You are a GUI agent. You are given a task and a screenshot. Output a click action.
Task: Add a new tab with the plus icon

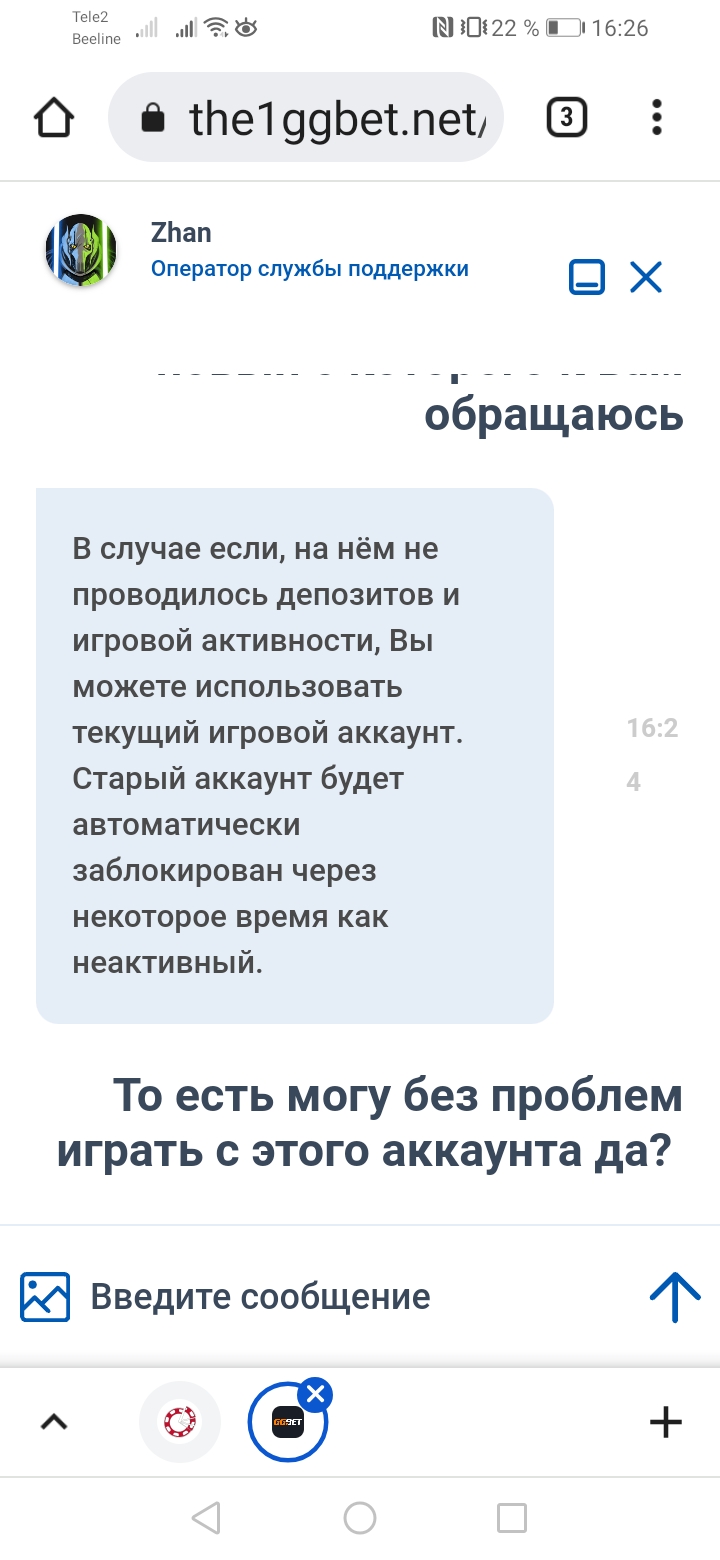[x=665, y=1421]
